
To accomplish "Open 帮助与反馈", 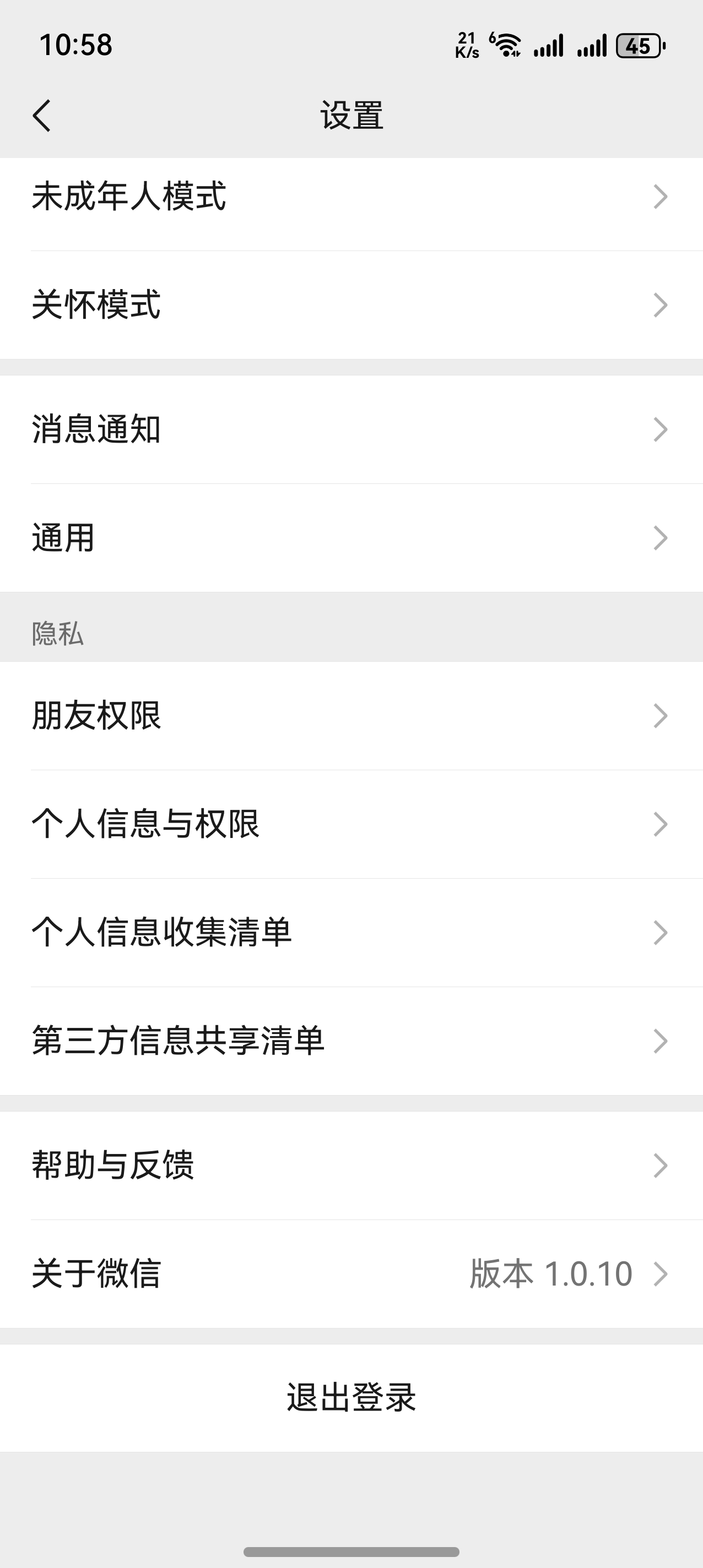I will click(351, 1165).
